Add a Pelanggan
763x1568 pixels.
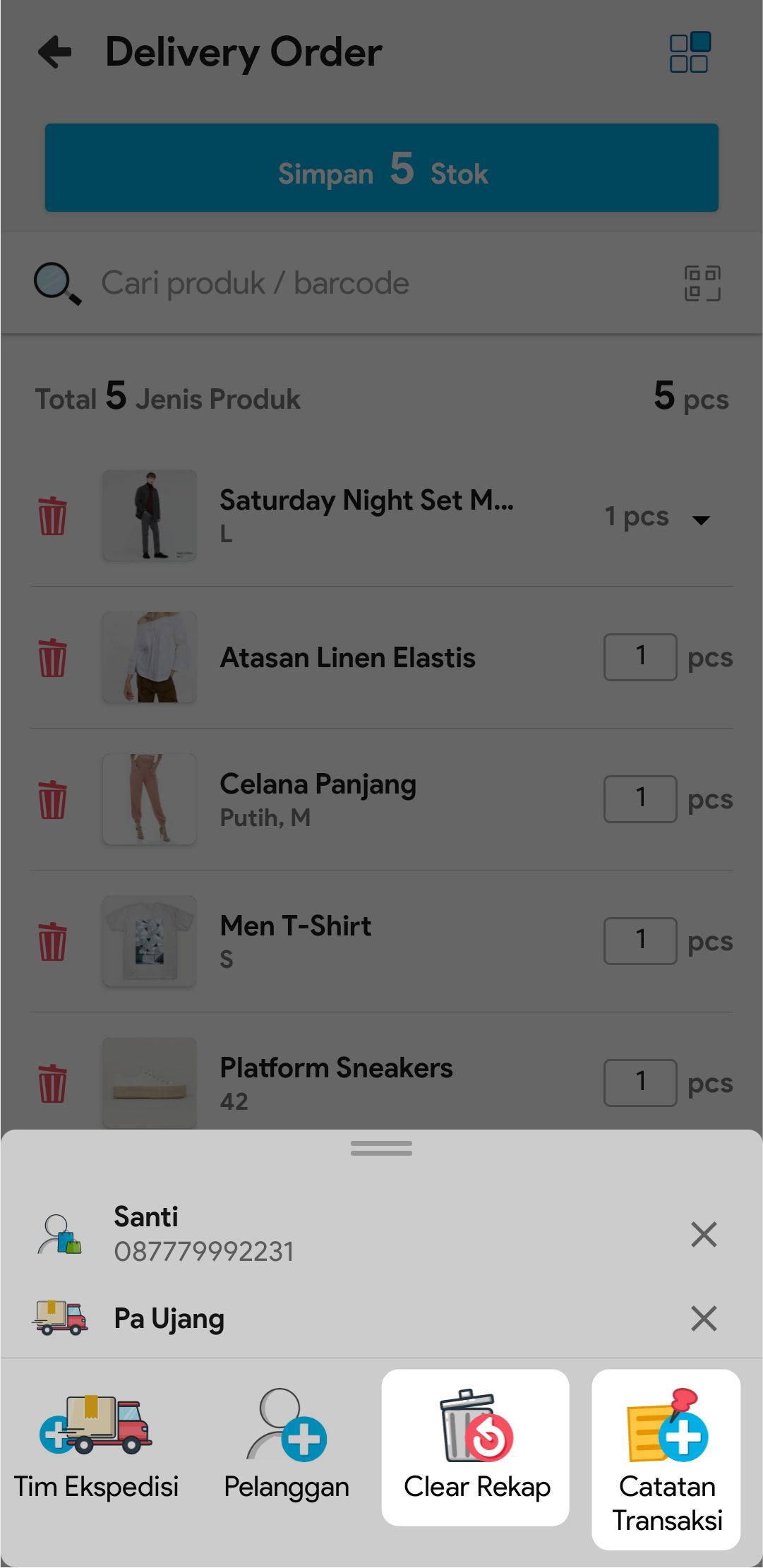coord(286,1447)
